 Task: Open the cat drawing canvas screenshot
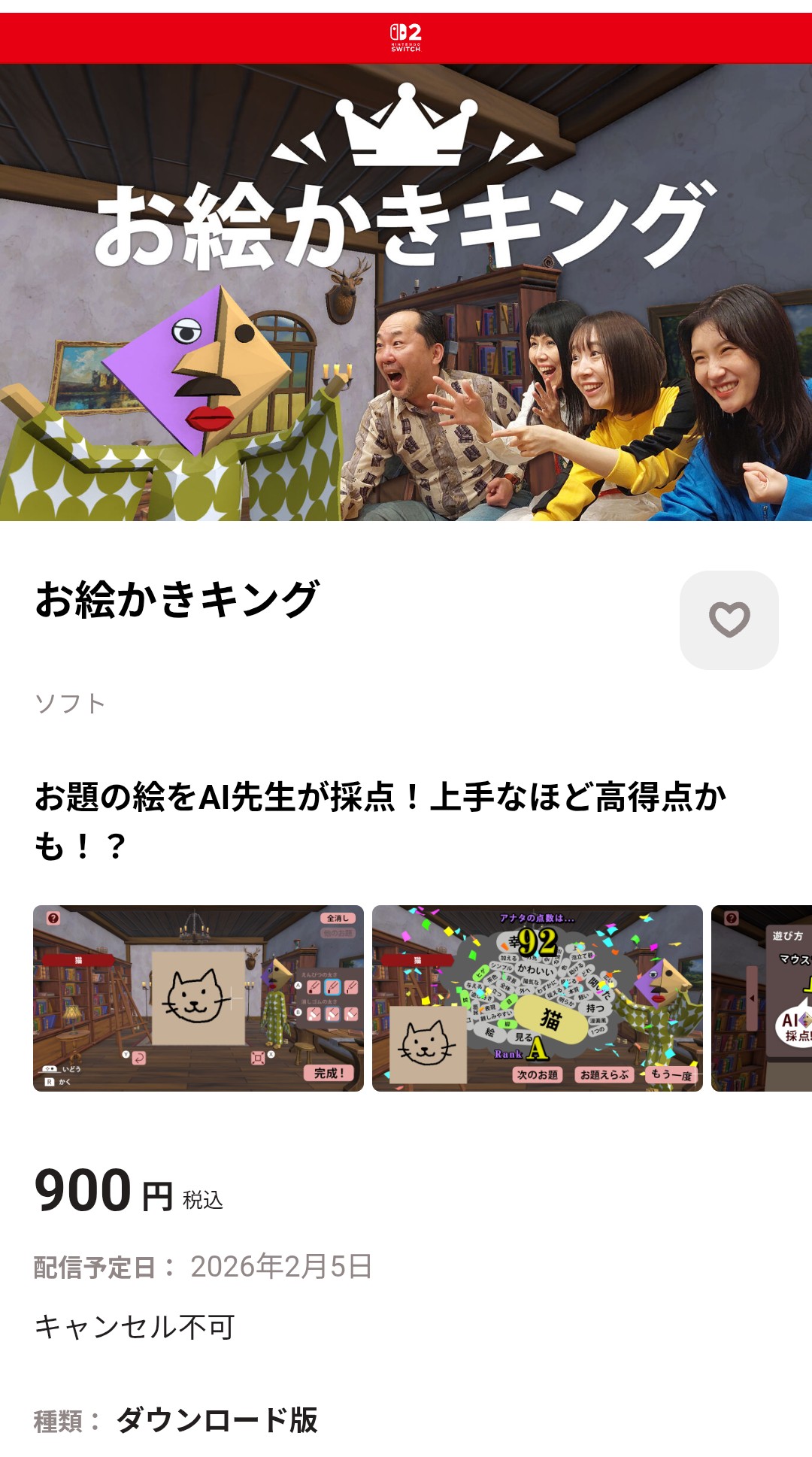(x=198, y=998)
